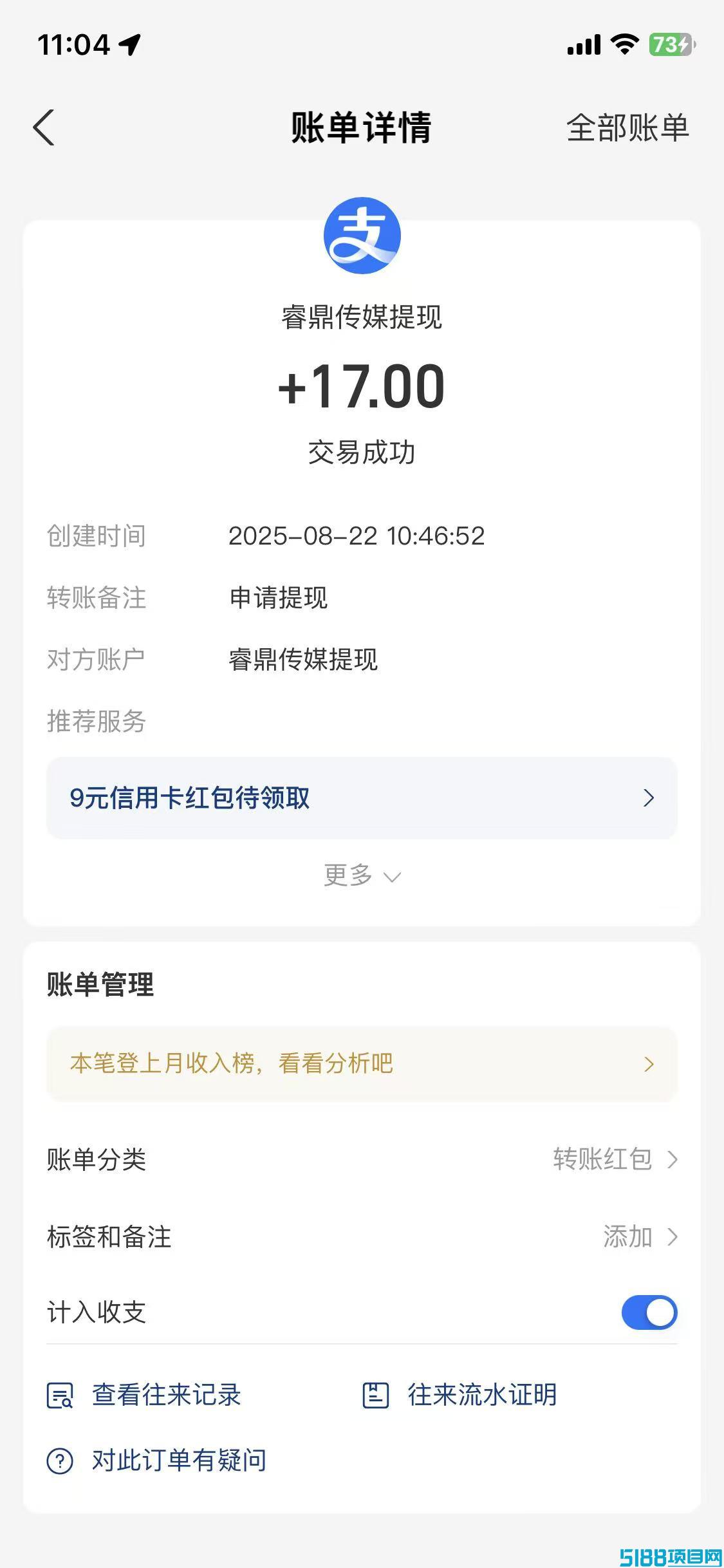The image size is (724, 1568).
Task: Open the 本笔登上月收入榜 analysis banner
Action: 362,1063
